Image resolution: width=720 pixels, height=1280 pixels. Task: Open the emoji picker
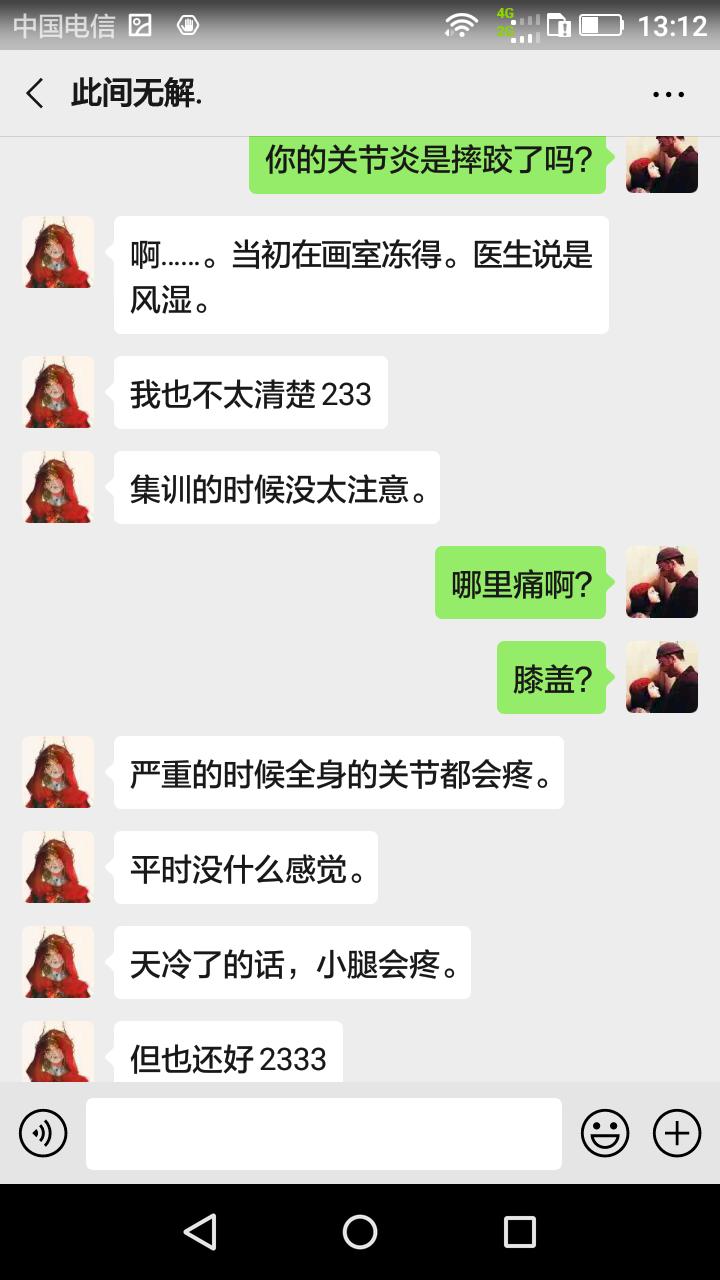pyautogui.click(x=605, y=1133)
